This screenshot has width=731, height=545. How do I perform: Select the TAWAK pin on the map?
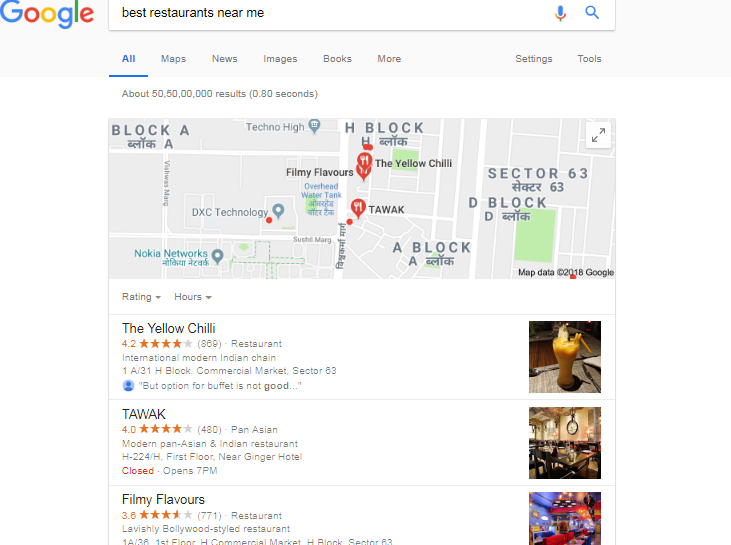pos(358,207)
